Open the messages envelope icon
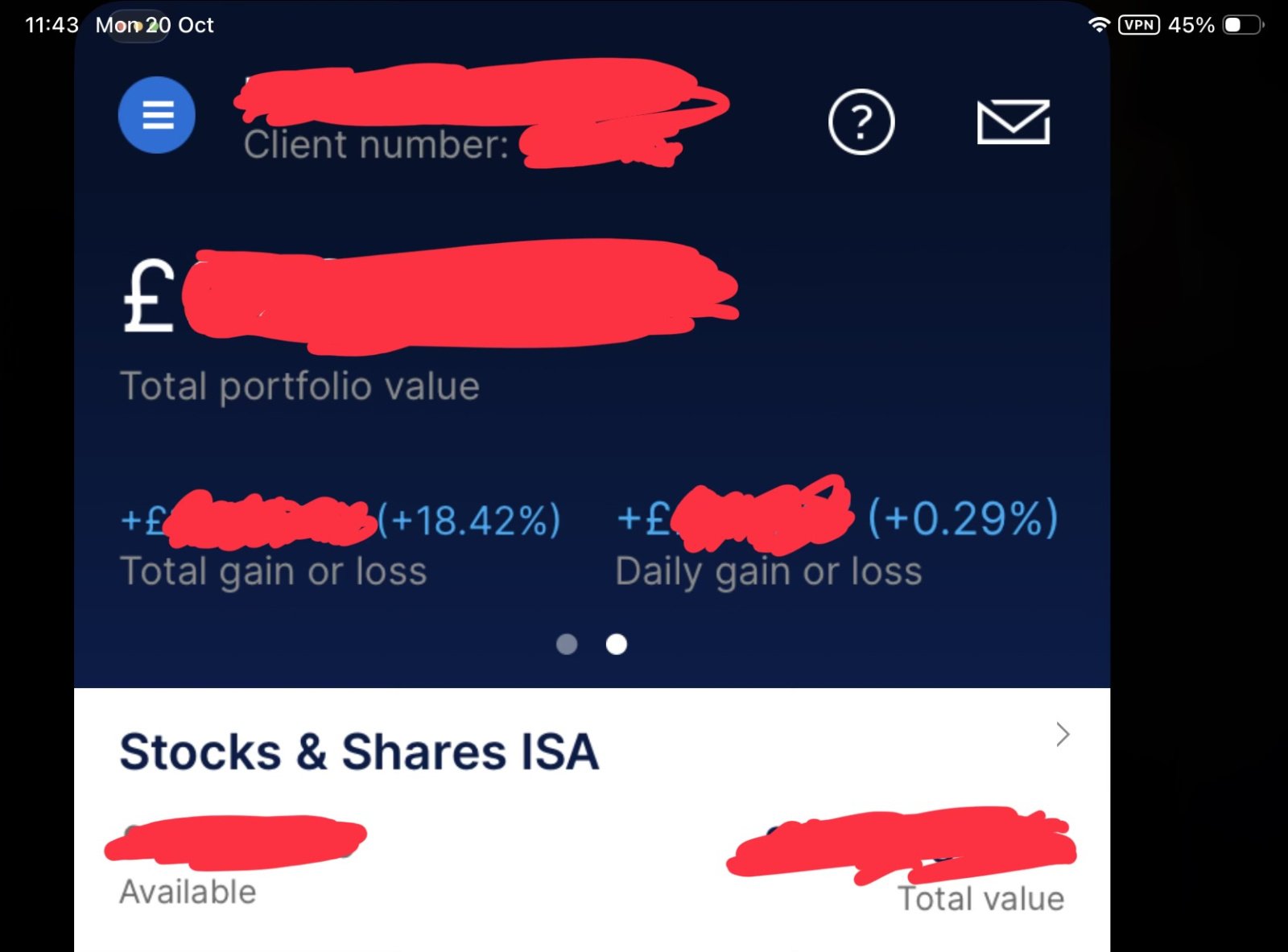This screenshot has height=952, width=1288. 1013,122
